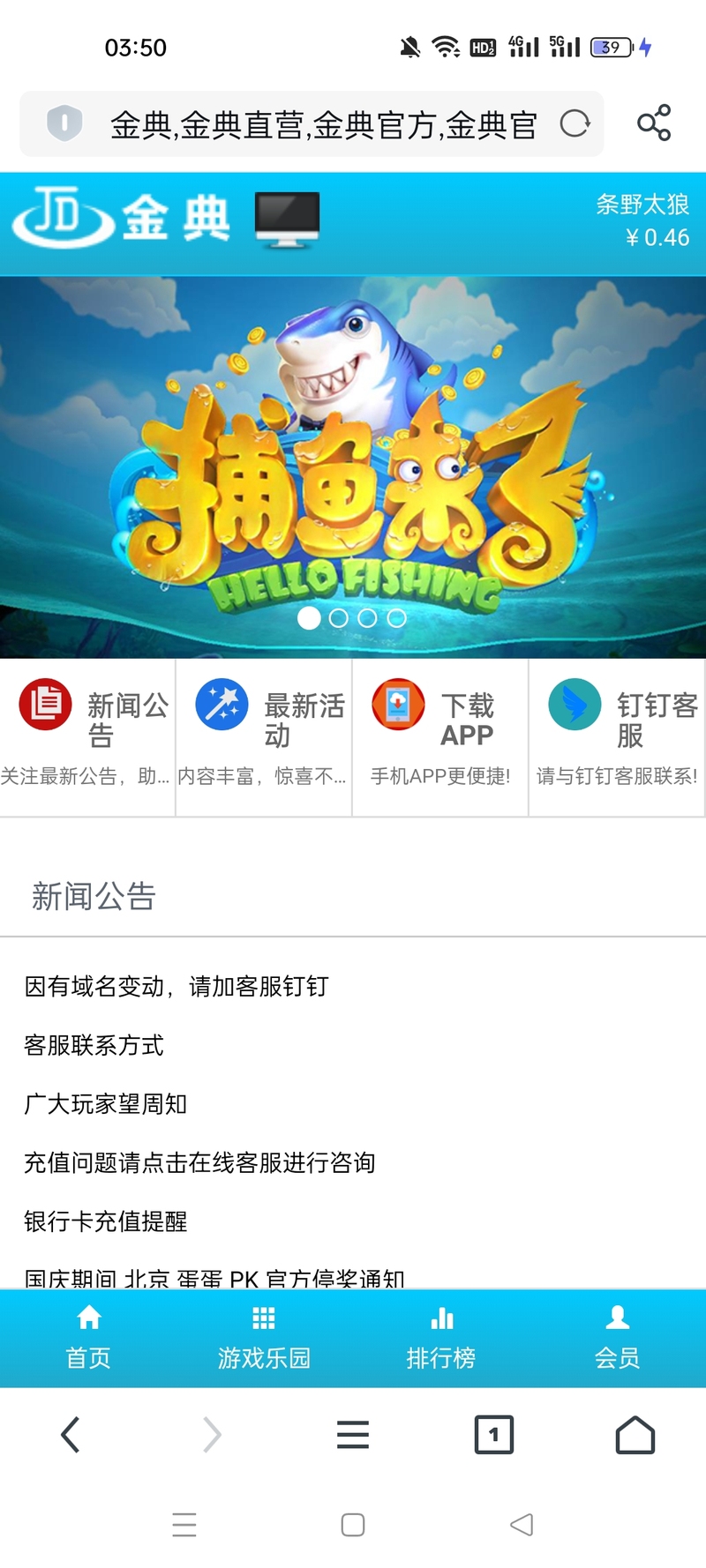The width and height of the screenshot is (706, 1568).
Task: Tap the address bar with 金典 title
Action: 322,125
